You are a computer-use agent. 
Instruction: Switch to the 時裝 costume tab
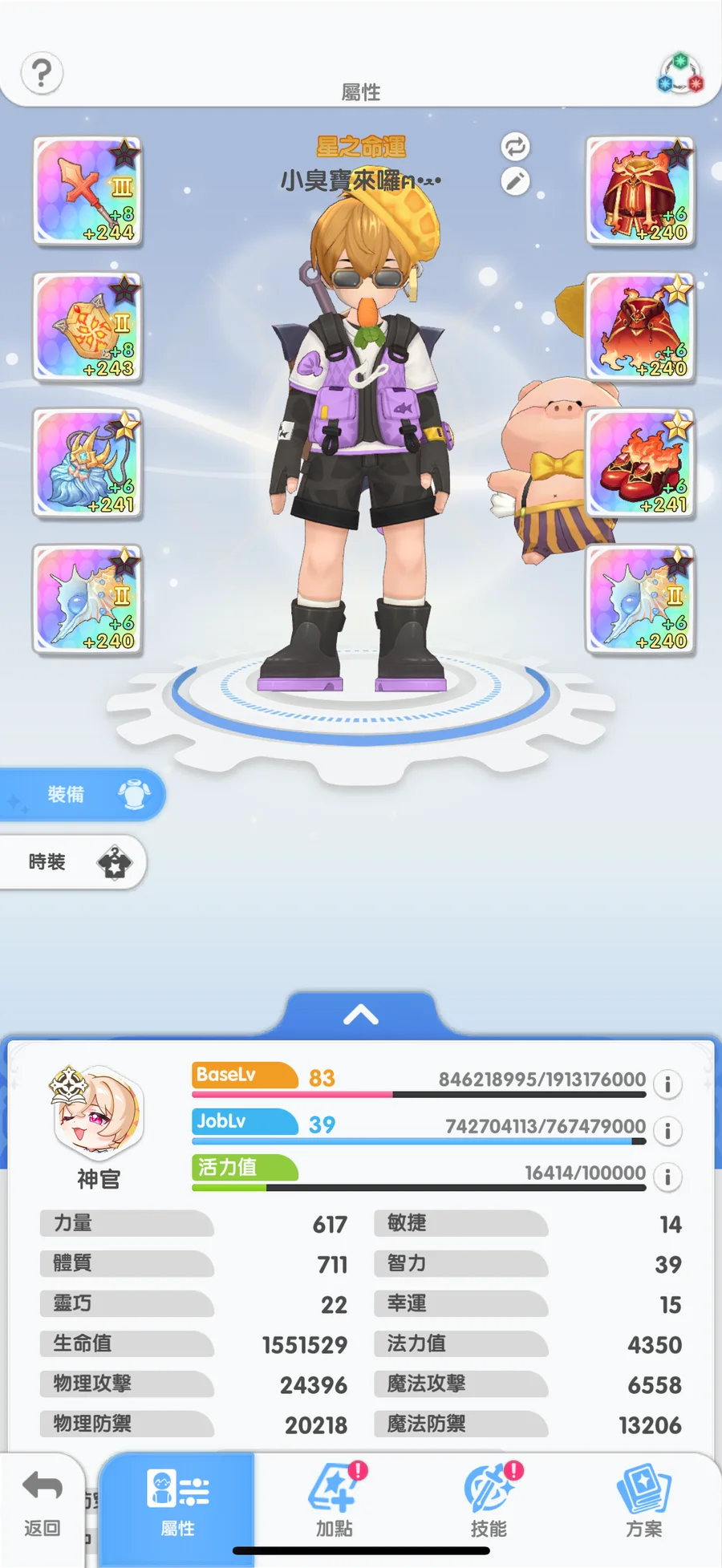click(72, 862)
